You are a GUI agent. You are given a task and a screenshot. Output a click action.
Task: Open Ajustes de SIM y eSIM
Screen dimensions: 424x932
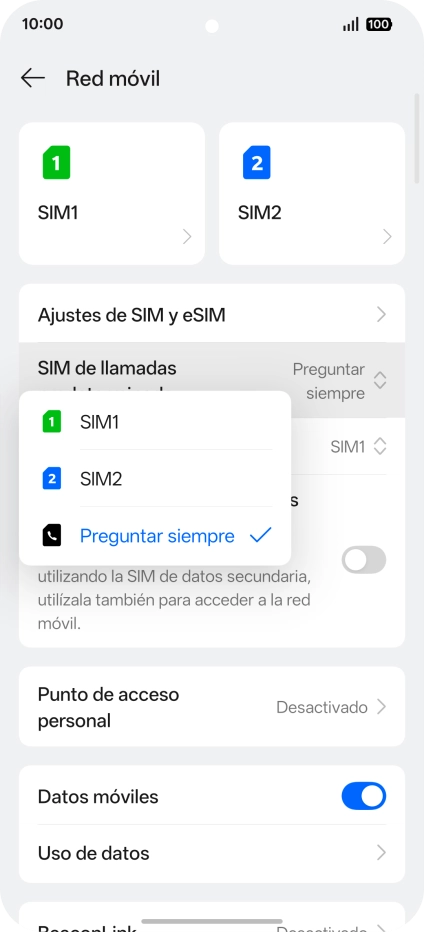tap(212, 314)
